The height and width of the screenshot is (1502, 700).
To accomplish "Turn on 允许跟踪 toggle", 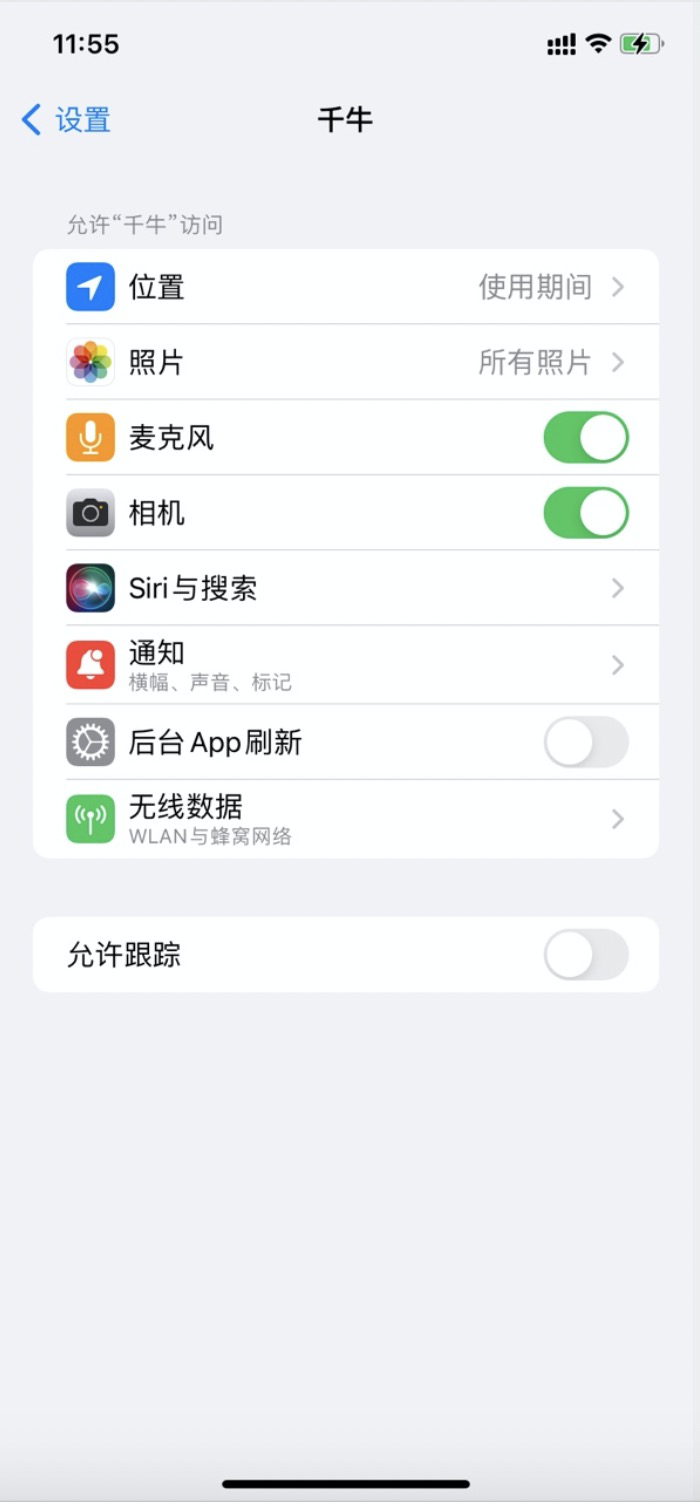I will 586,955.
